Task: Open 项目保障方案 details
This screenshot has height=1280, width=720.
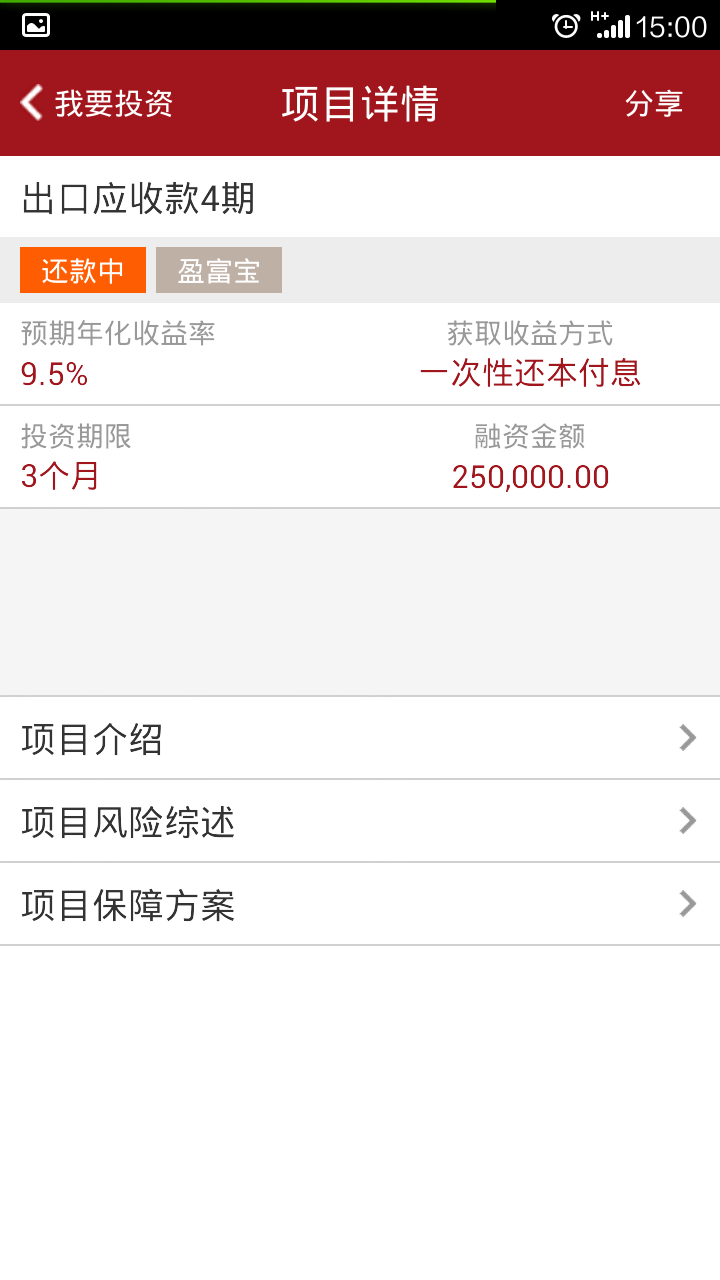Action: [360, 905]
